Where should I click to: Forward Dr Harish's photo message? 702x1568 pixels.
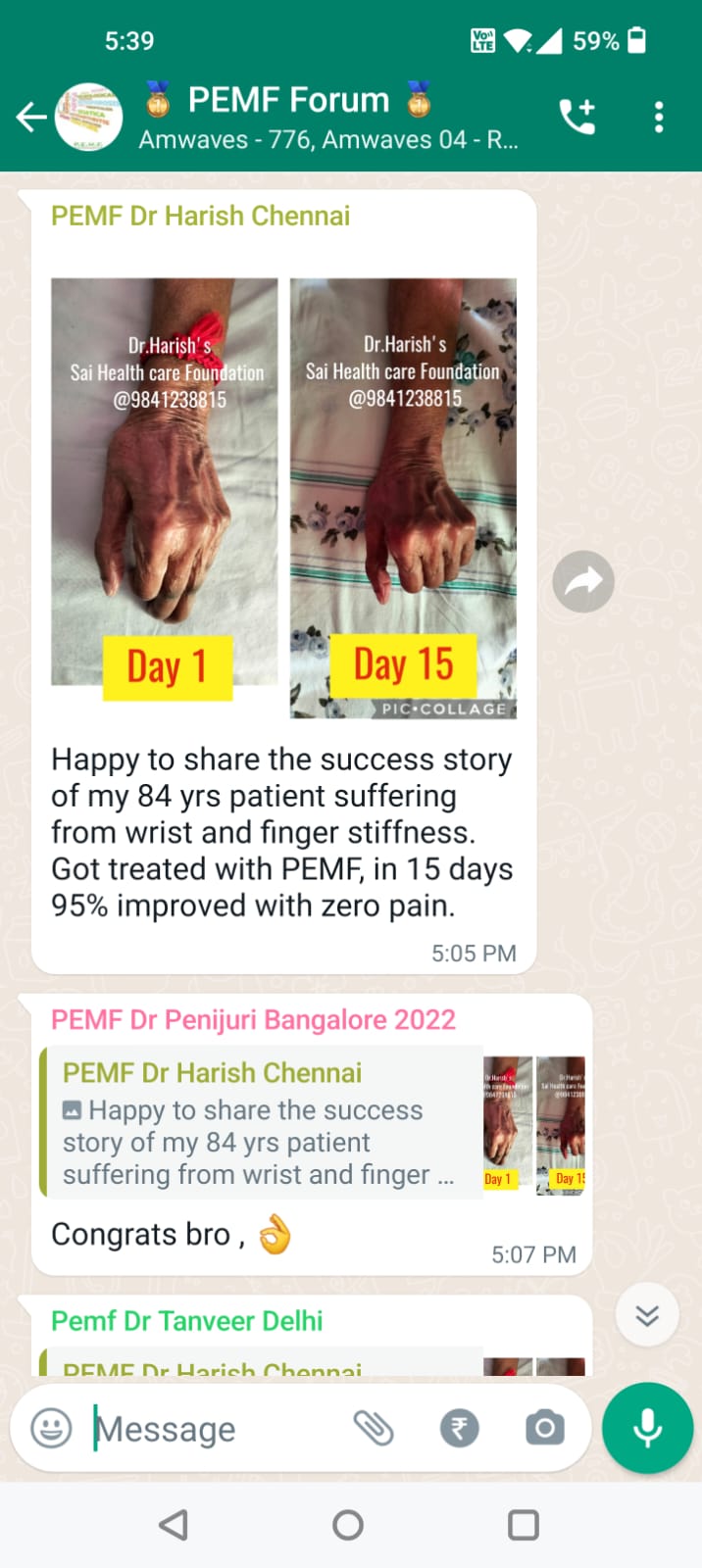pyautogui.click(x=583, y=582)
